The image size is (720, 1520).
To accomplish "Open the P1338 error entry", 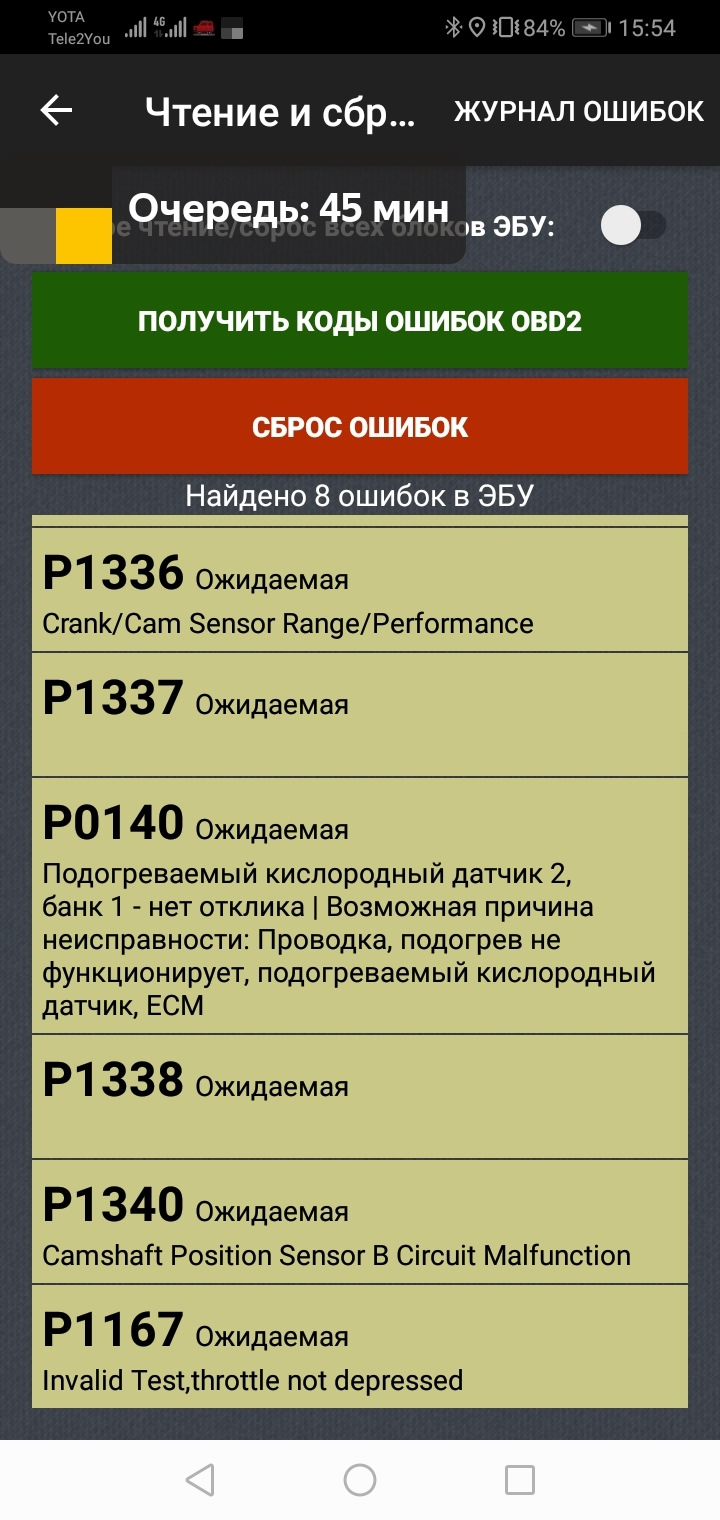I will (x=360, y=1096).
